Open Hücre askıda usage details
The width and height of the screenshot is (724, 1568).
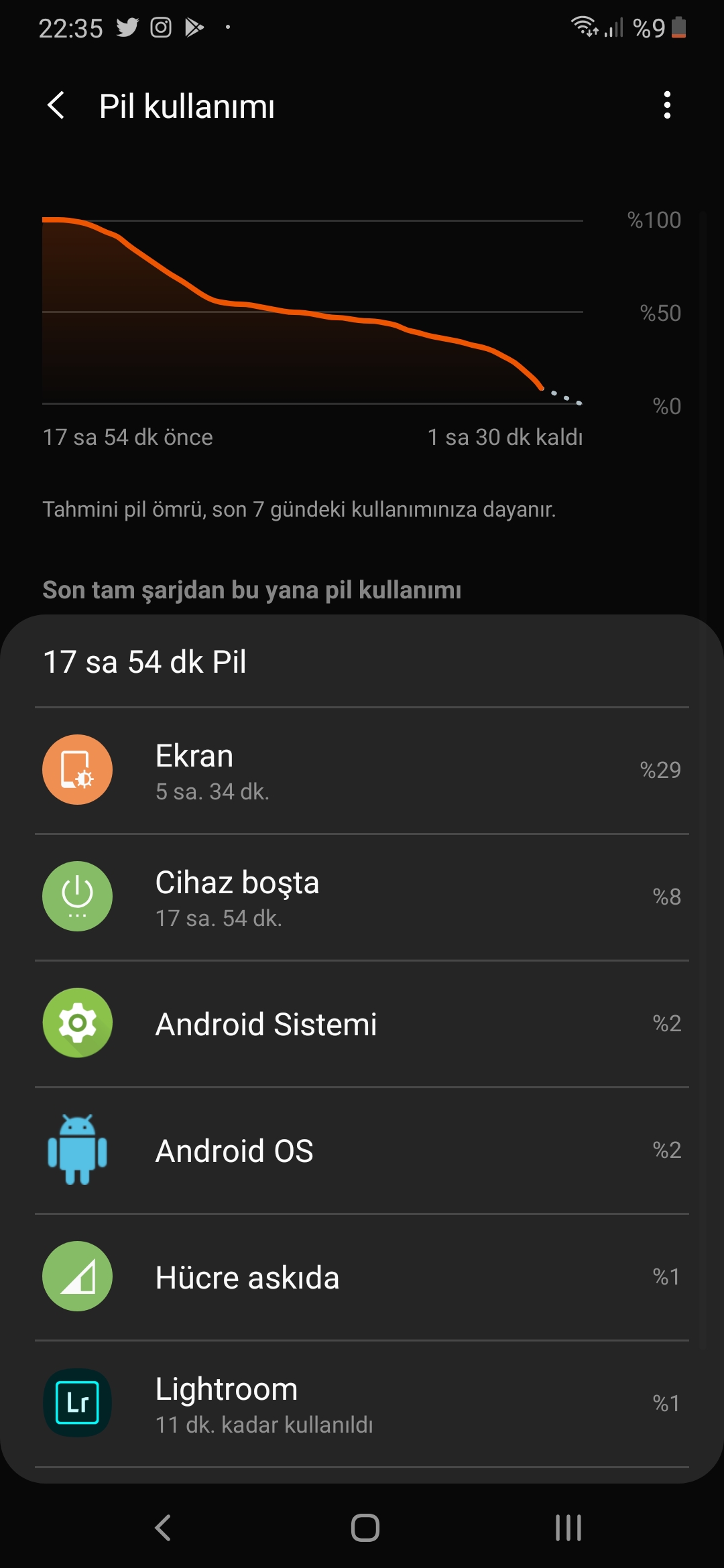(x=362, y=1277)
